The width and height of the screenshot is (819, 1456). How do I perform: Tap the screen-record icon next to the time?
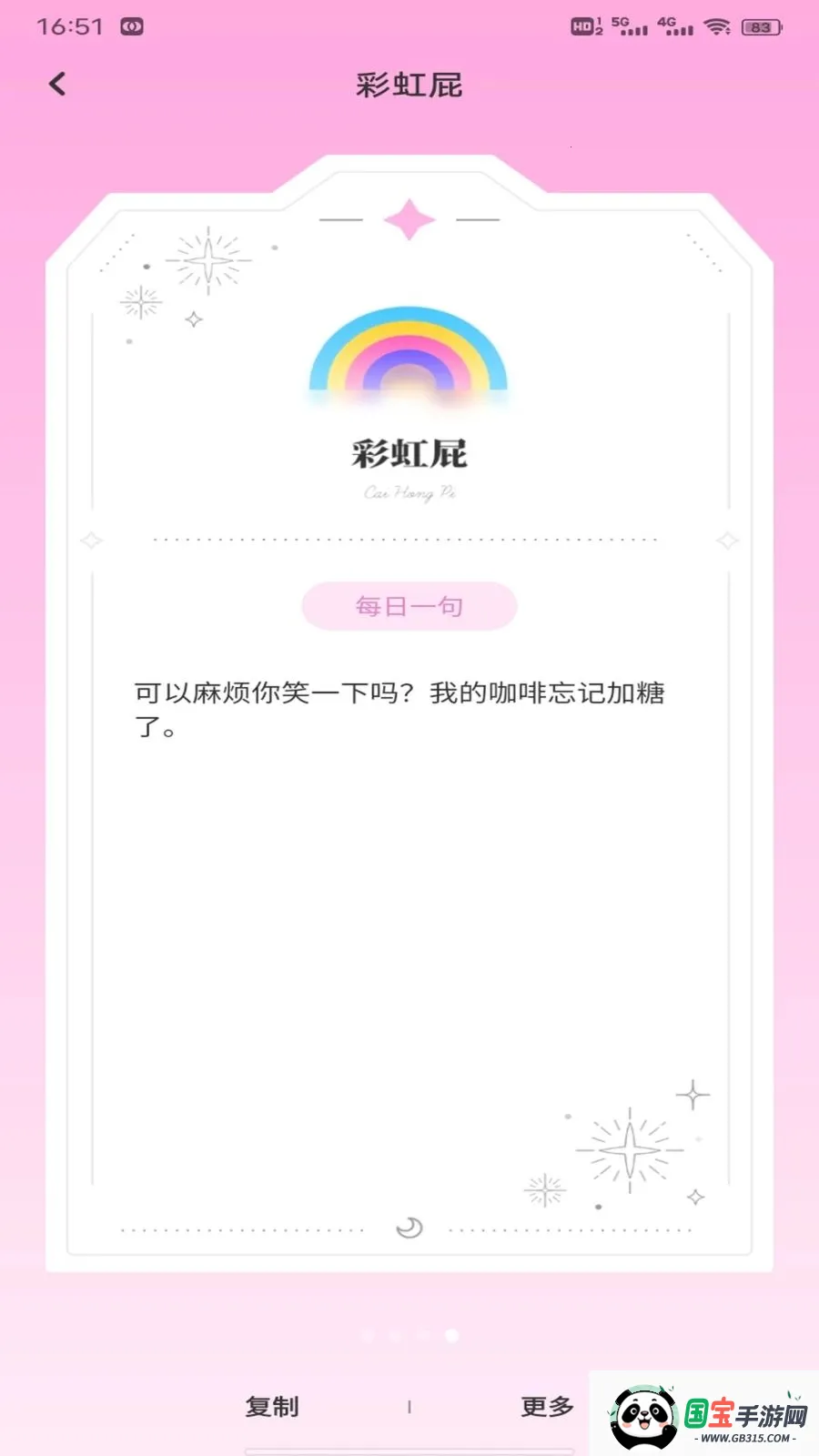pyautogui.click(x=130, y=25)
